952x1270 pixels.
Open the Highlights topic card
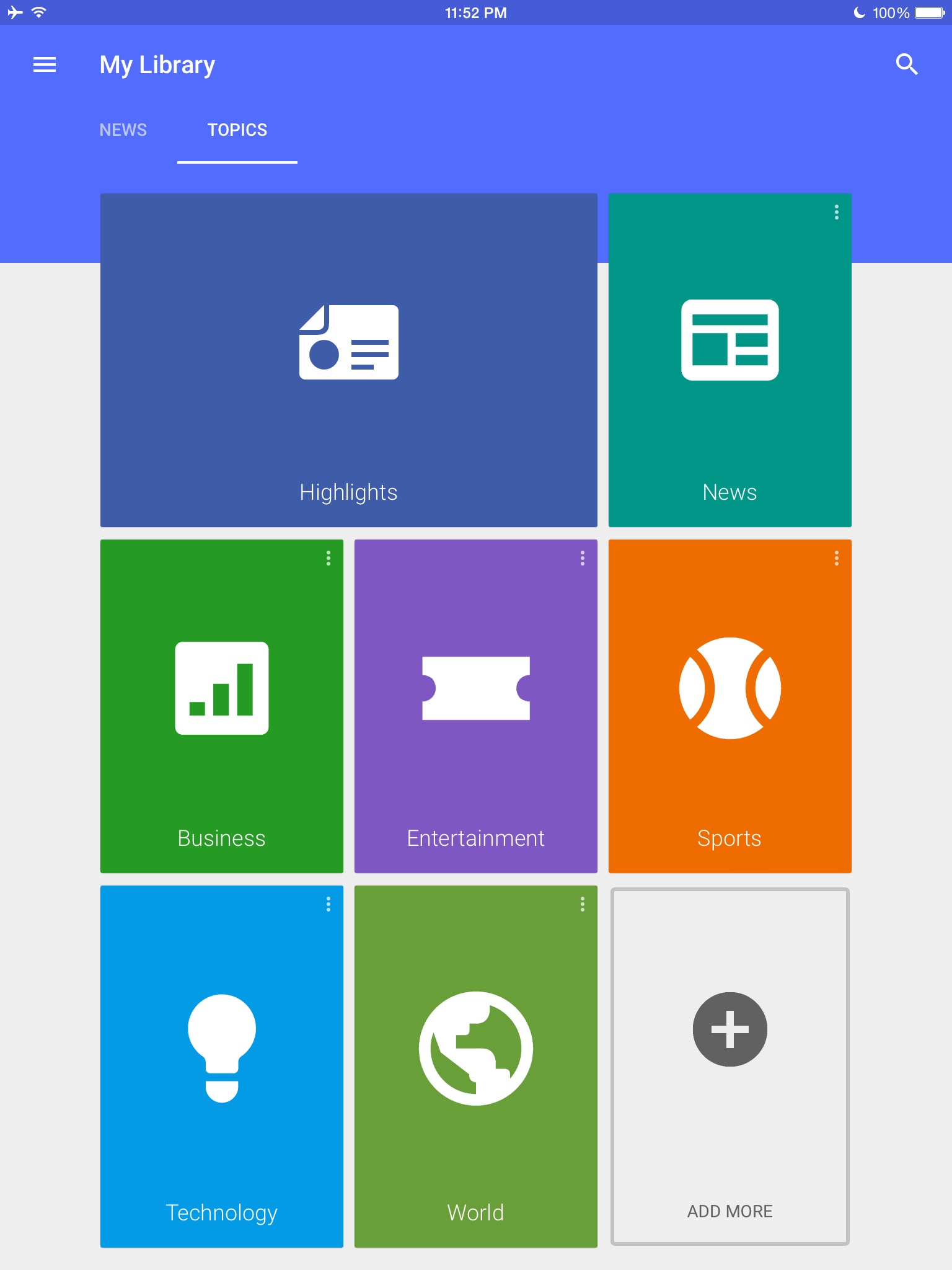point(348,360)
